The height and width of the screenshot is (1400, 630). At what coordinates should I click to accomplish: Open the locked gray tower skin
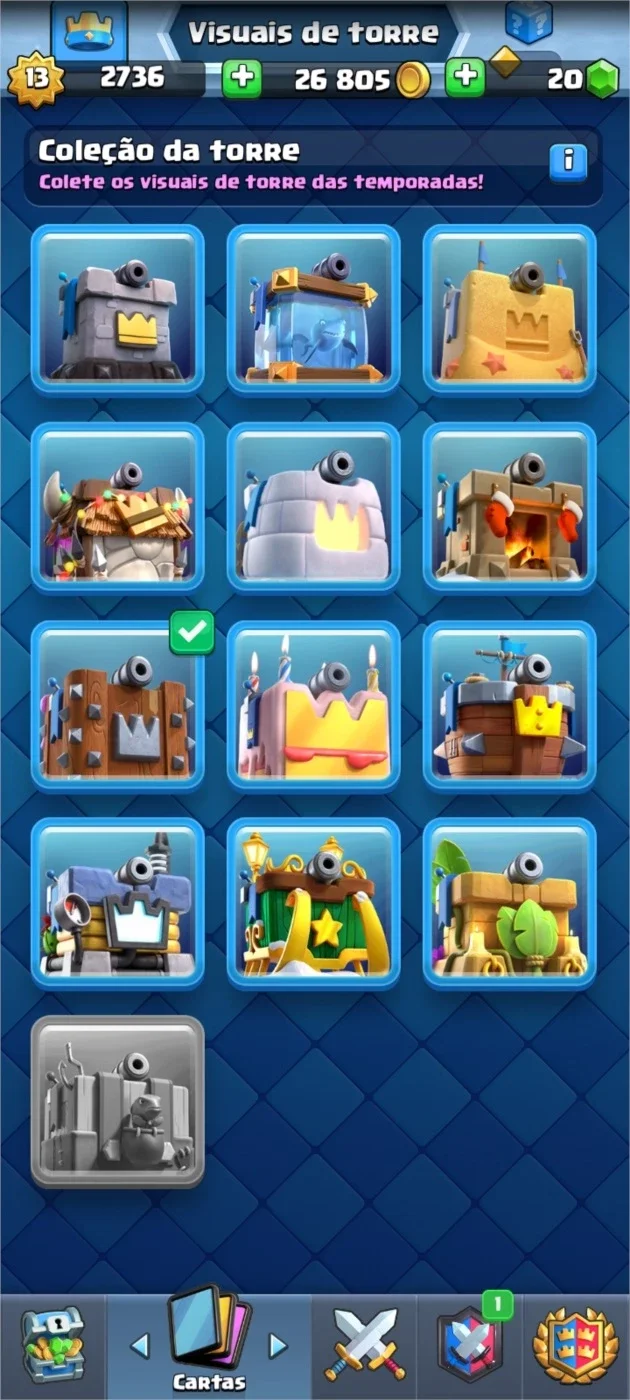[x=118, y=1101]
